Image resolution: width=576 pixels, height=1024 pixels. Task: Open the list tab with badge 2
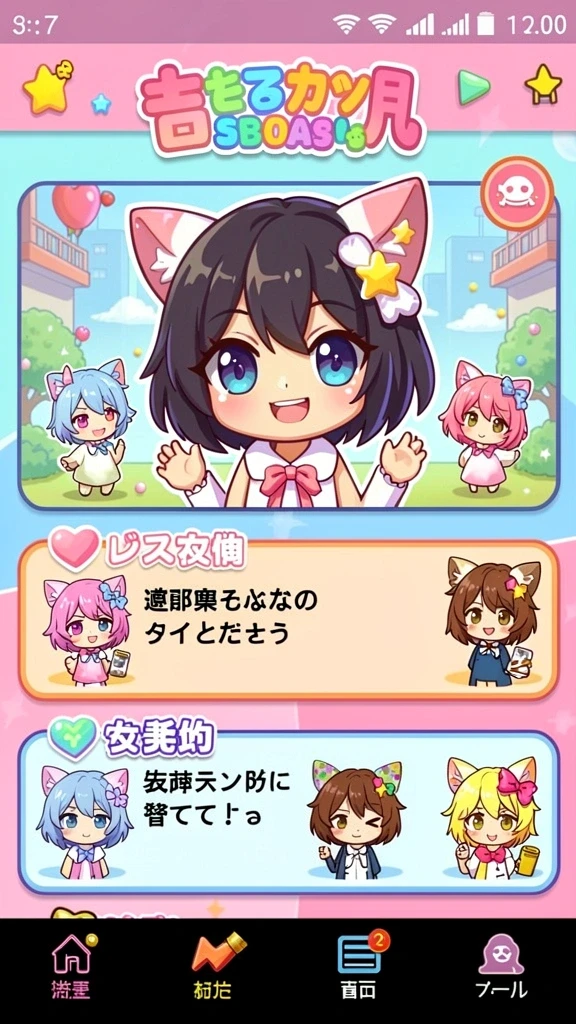pyautogui.click(x=361, y=968)
